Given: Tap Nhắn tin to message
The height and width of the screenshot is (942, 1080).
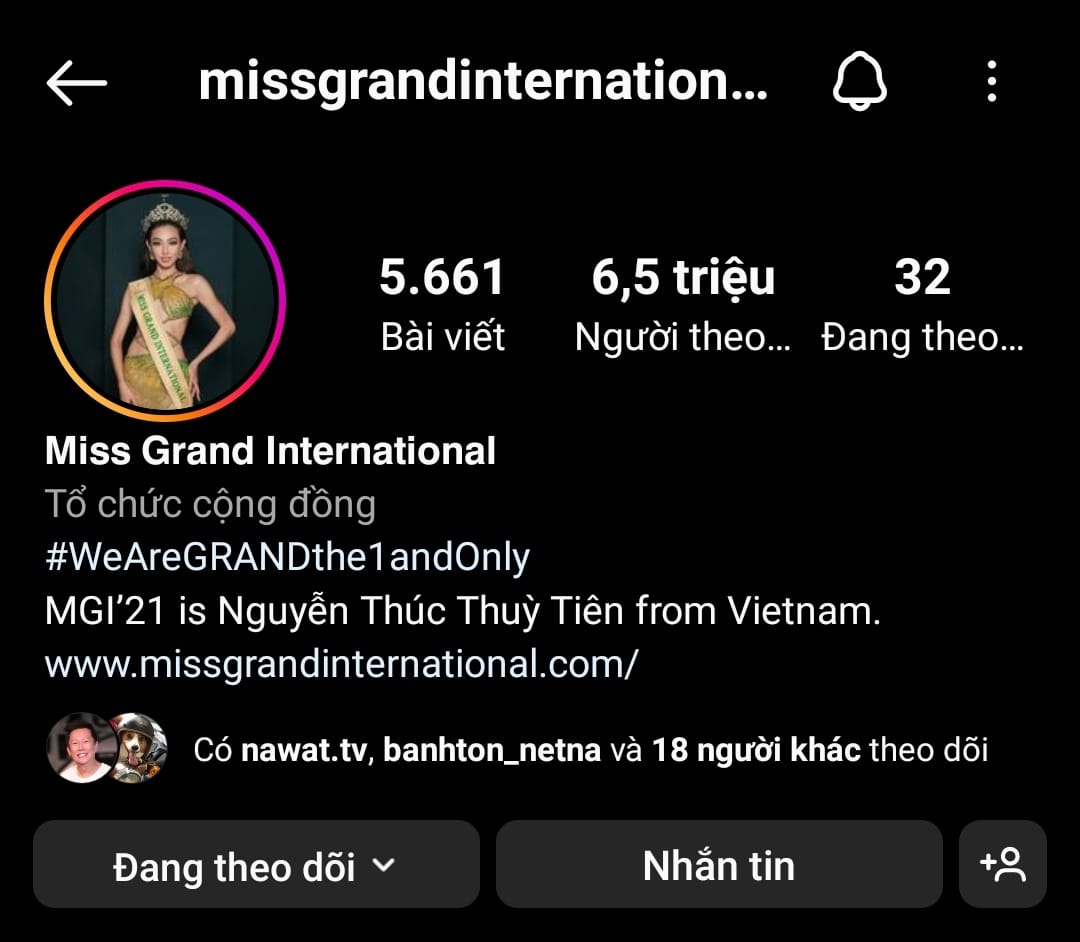Looking at the screenshot, I should coord(719,866).
